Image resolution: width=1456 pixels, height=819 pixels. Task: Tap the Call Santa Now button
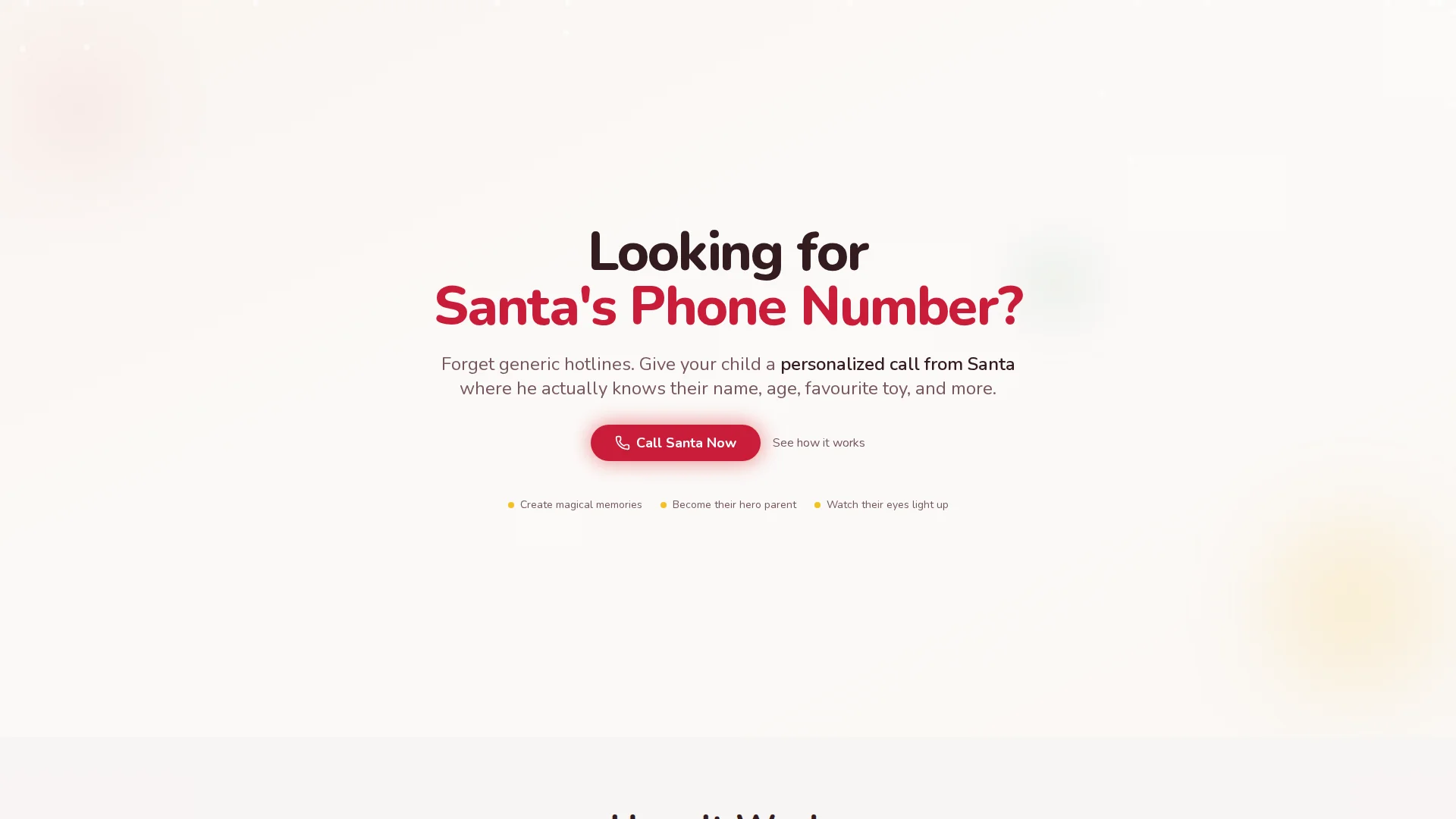[675, 443]
